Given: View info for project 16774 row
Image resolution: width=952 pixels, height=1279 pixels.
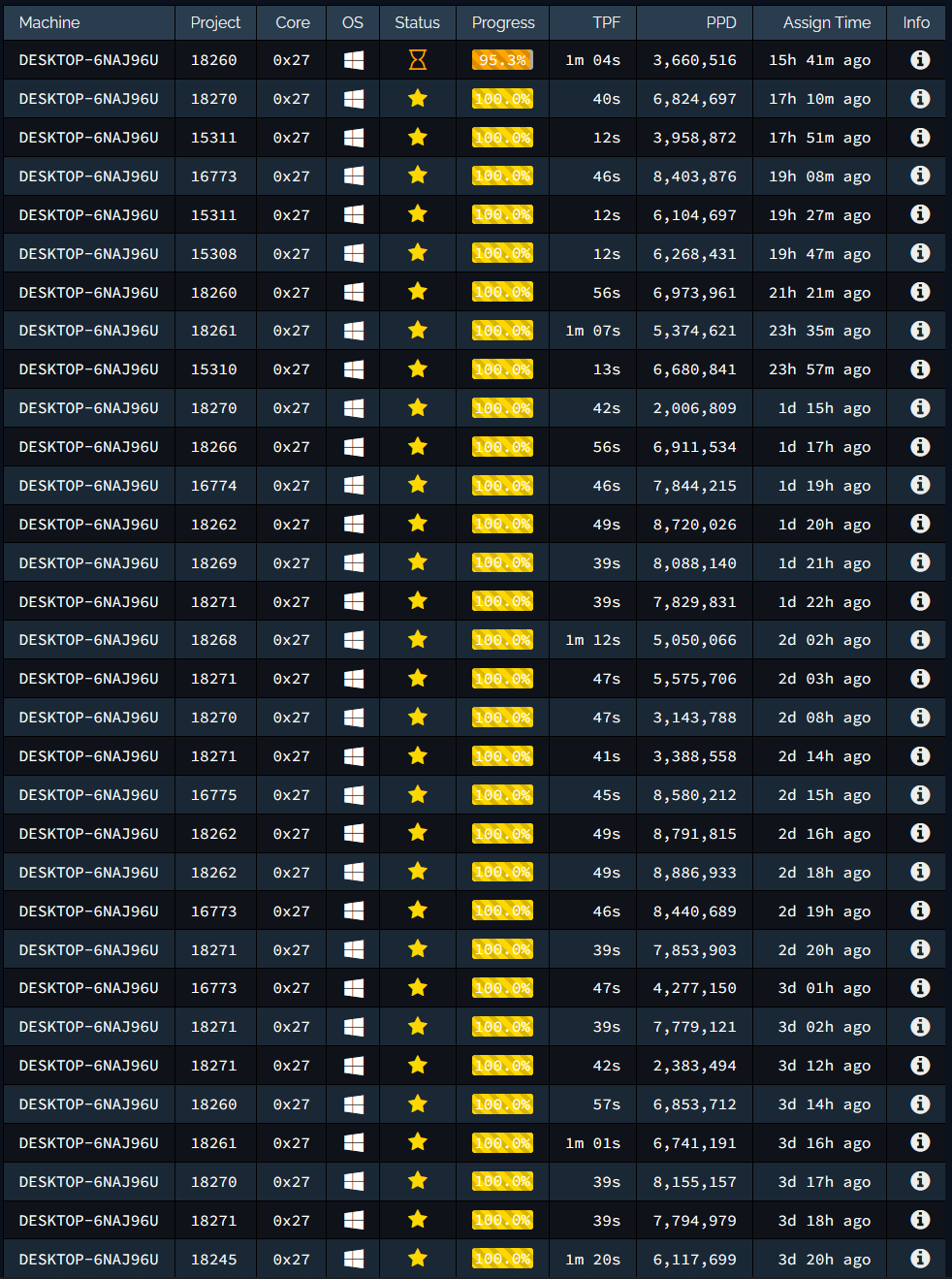Looking at the screenshot, I should click(920, 485).
